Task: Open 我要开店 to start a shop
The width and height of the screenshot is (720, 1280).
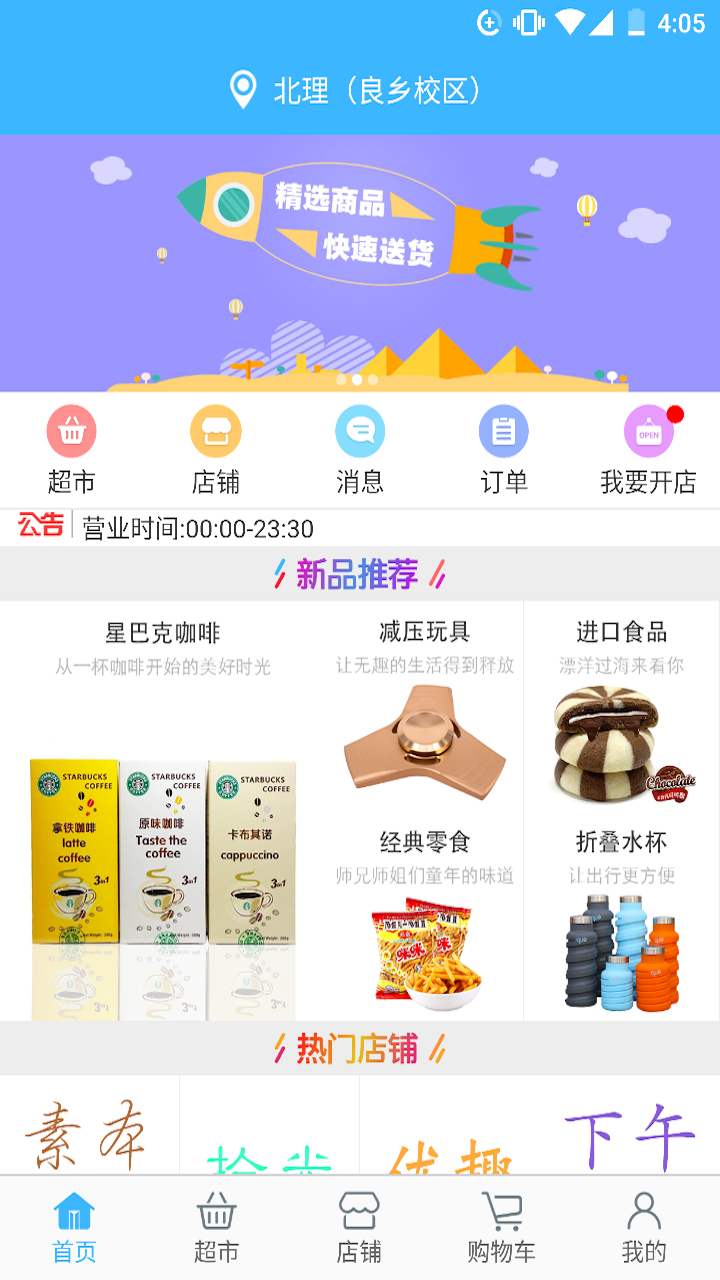Action: pyautogui.click(x=648, y=450)
